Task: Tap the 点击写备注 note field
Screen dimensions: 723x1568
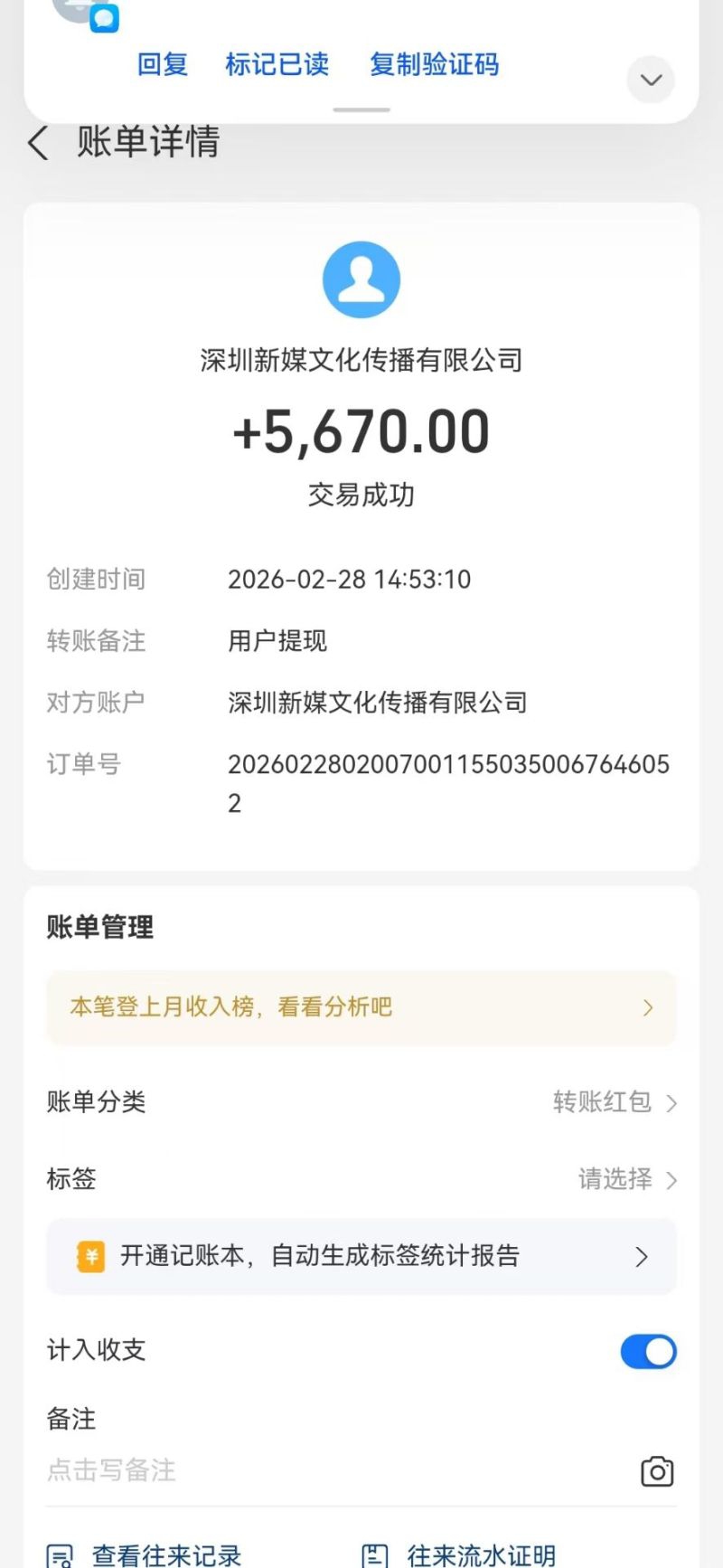Action: click(x=271, y=1470)
